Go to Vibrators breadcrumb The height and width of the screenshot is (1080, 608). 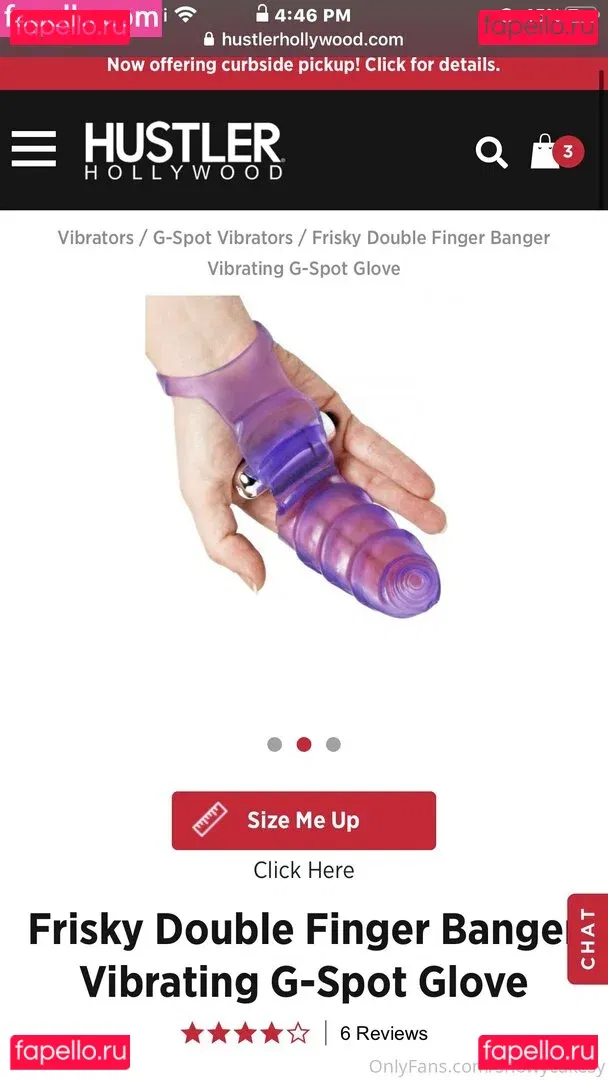[95, 238]
